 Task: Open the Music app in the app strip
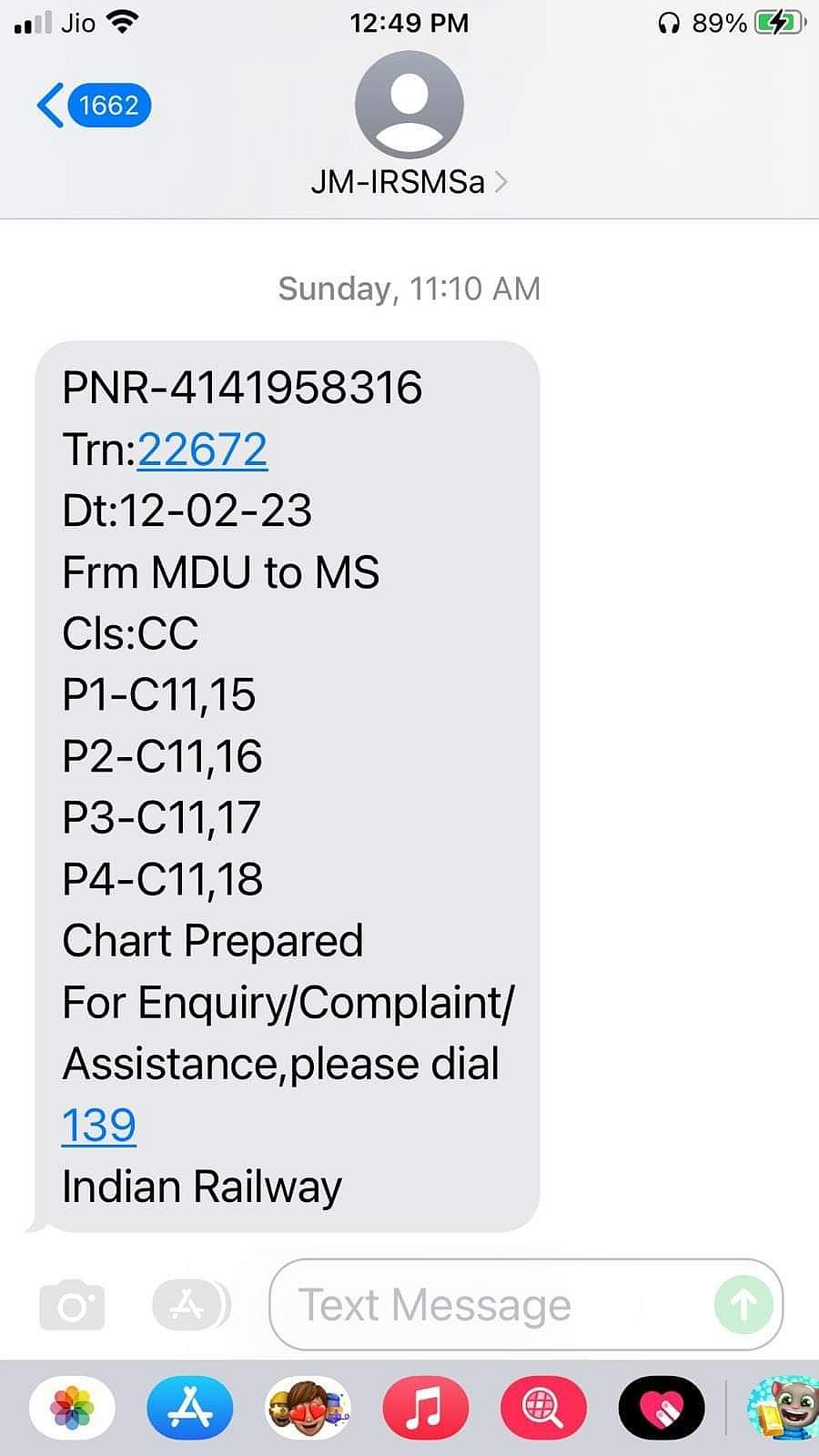point(425,1409)
